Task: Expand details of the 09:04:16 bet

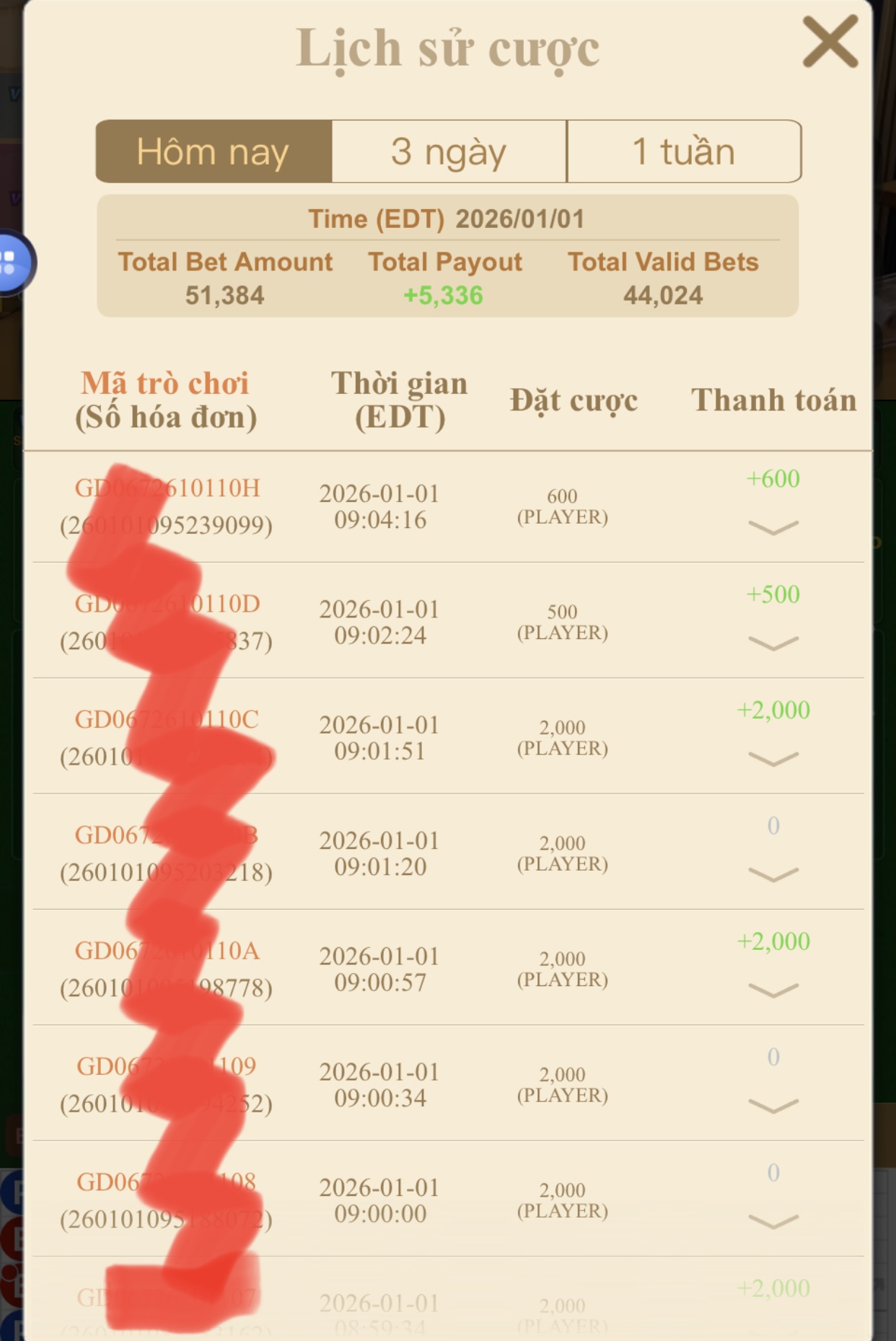Action: coord(773,527)
